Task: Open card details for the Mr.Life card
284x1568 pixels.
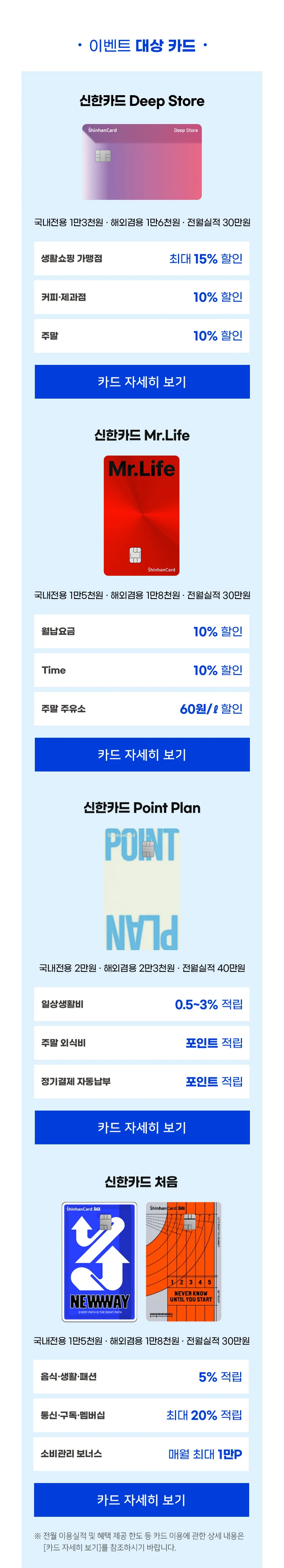Action: coord(142,754)
